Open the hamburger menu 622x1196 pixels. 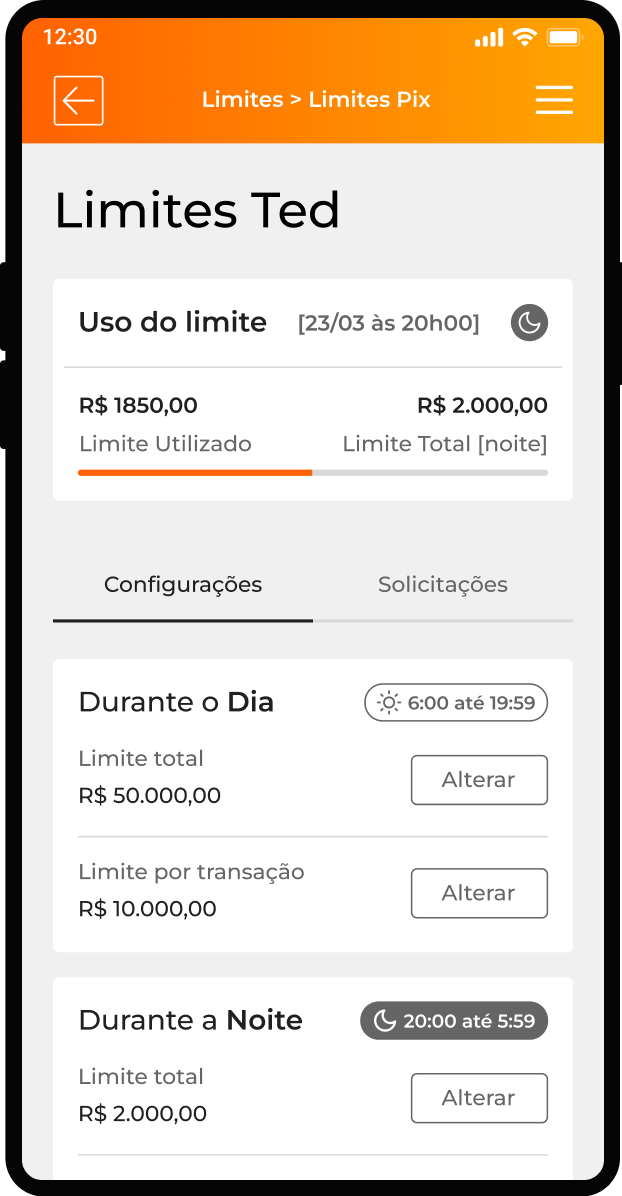(x=554, y=100)
